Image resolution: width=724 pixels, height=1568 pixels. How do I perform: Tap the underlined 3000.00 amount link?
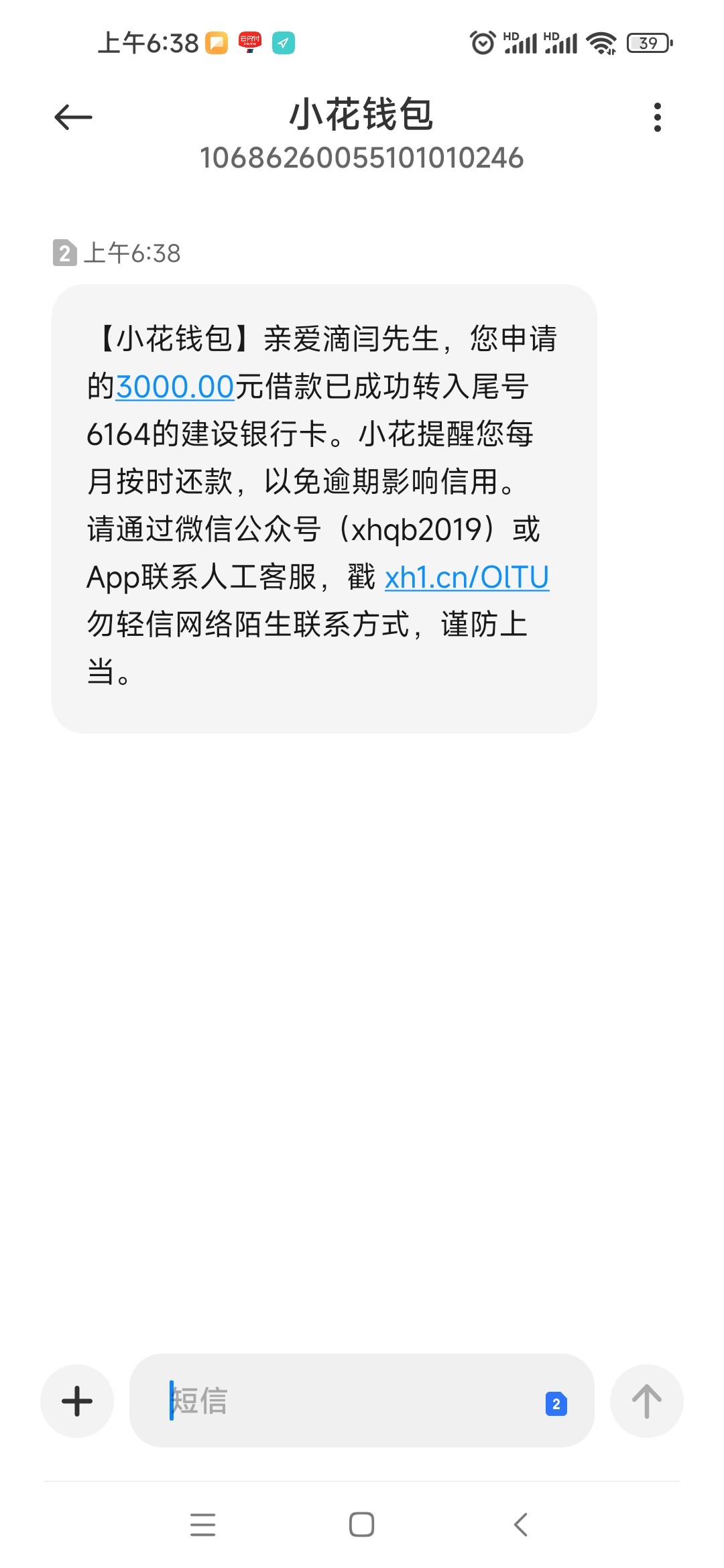click(x=175, y=387)
